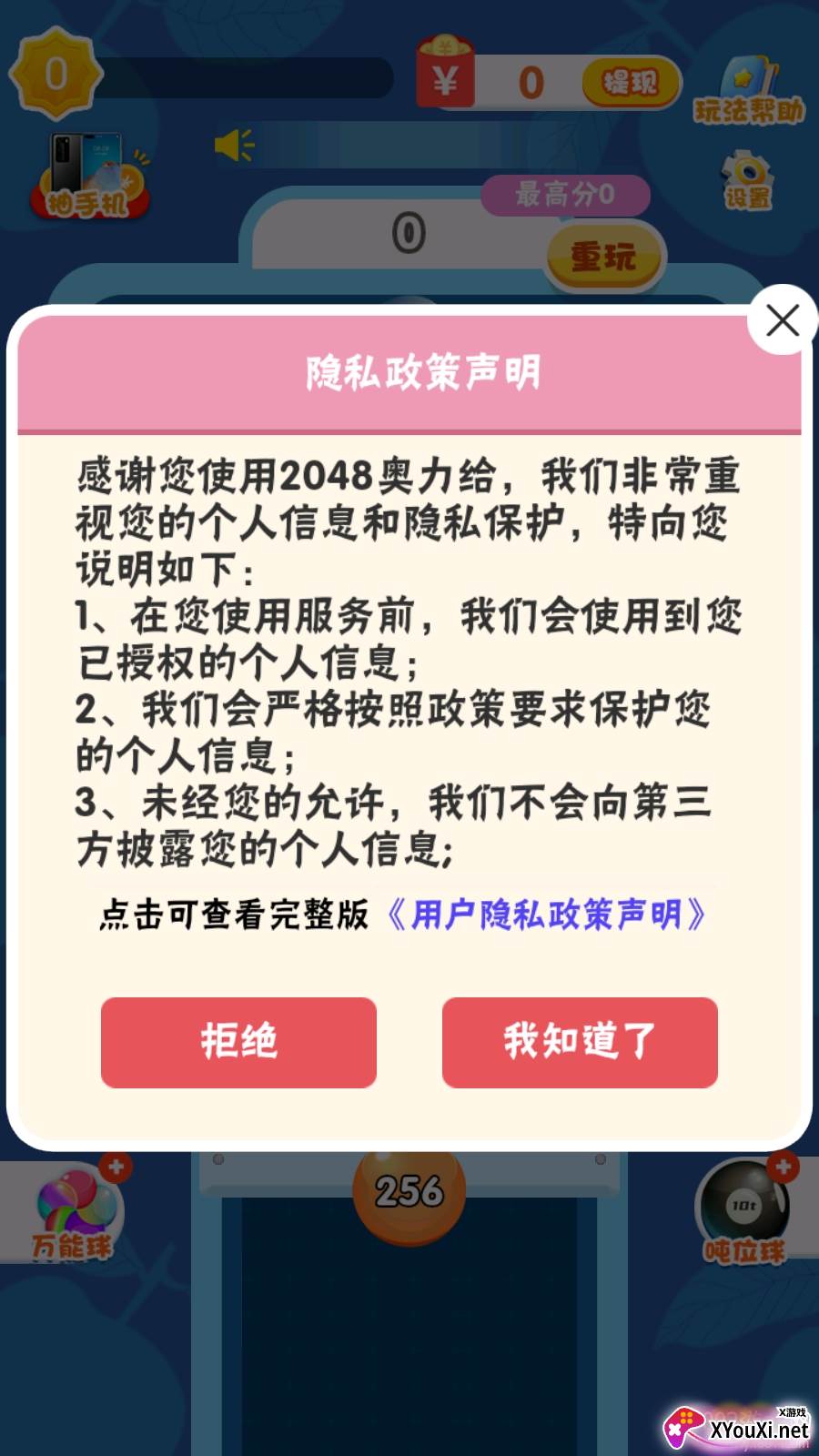
Task: Tap the 提现 withdraw button
Action: (631, 83)
